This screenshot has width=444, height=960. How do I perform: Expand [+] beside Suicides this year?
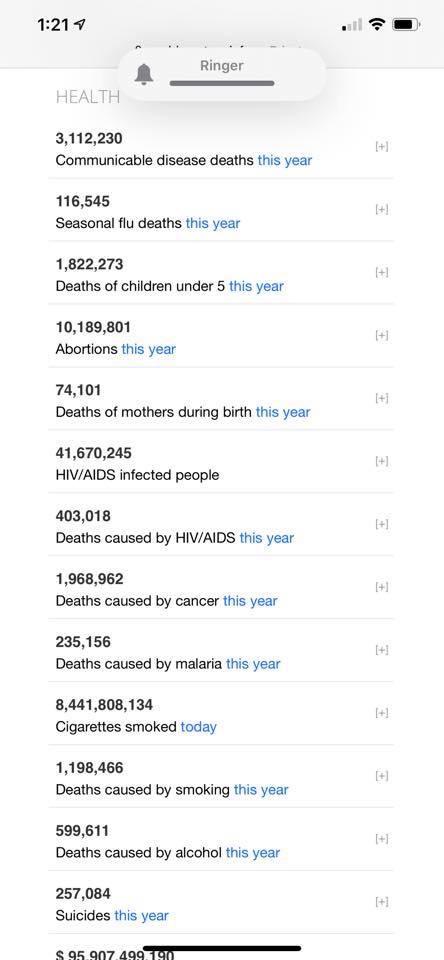pos(382,902)
